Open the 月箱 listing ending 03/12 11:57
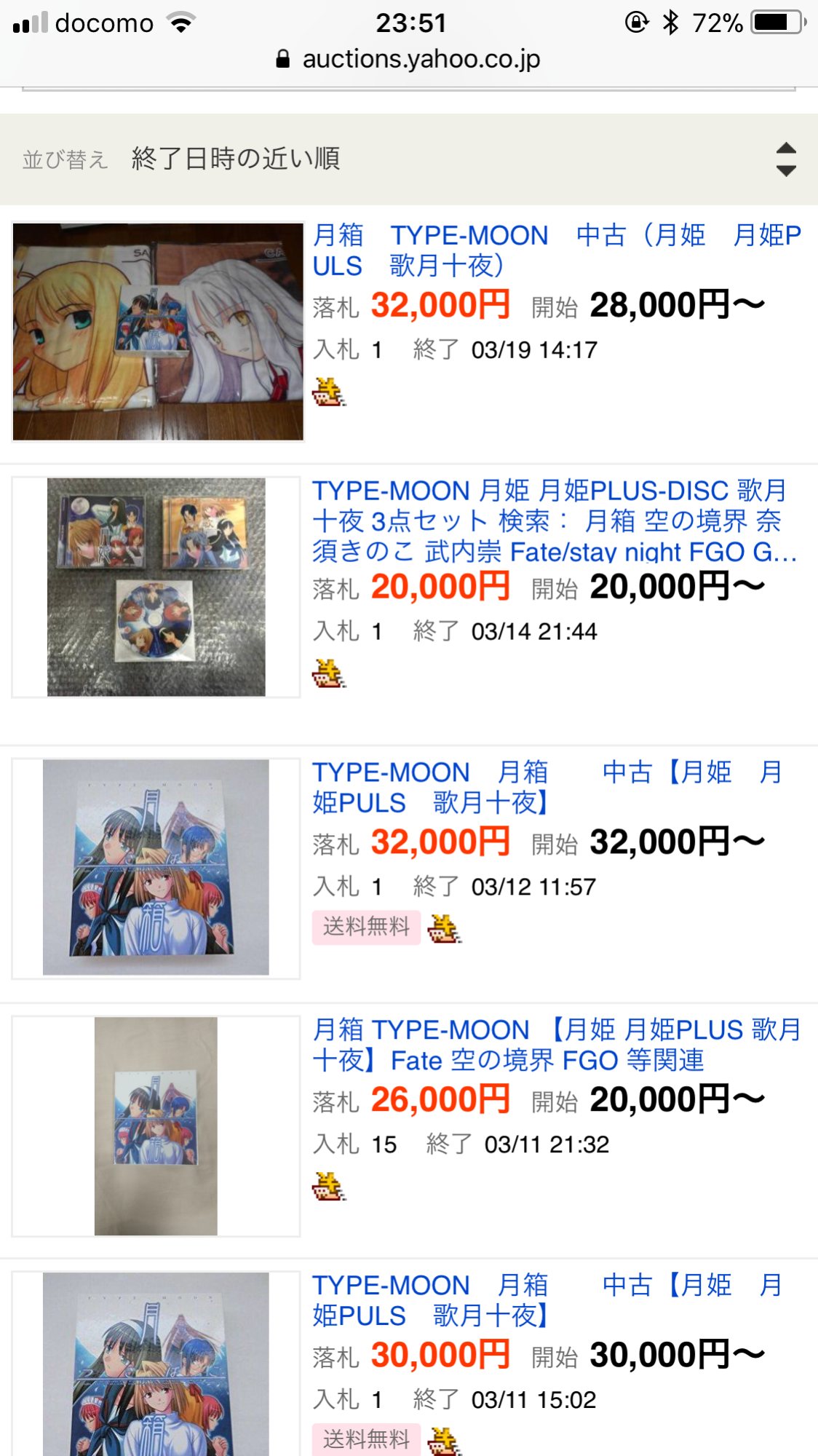 click(x=546, y=788)
